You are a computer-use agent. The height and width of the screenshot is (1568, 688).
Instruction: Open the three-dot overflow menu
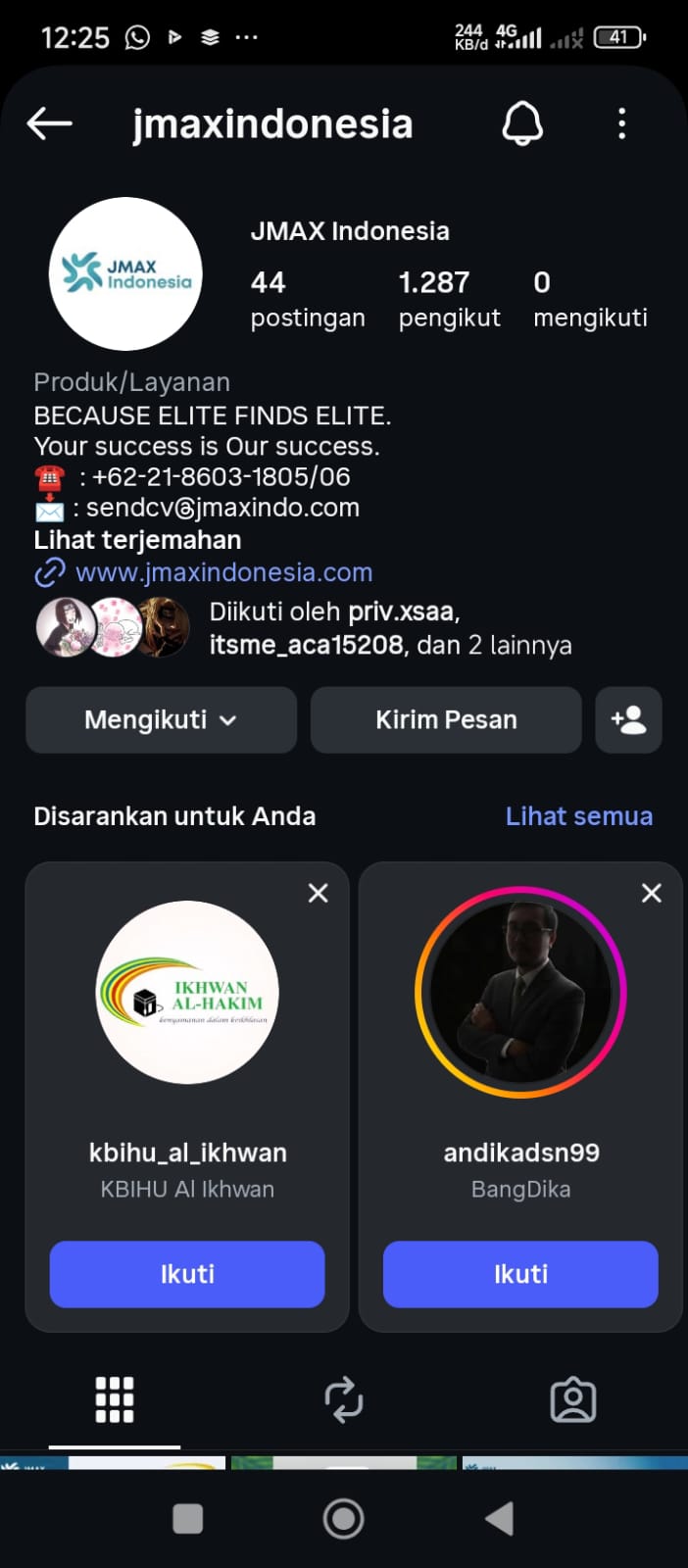[x=621, y=123]
